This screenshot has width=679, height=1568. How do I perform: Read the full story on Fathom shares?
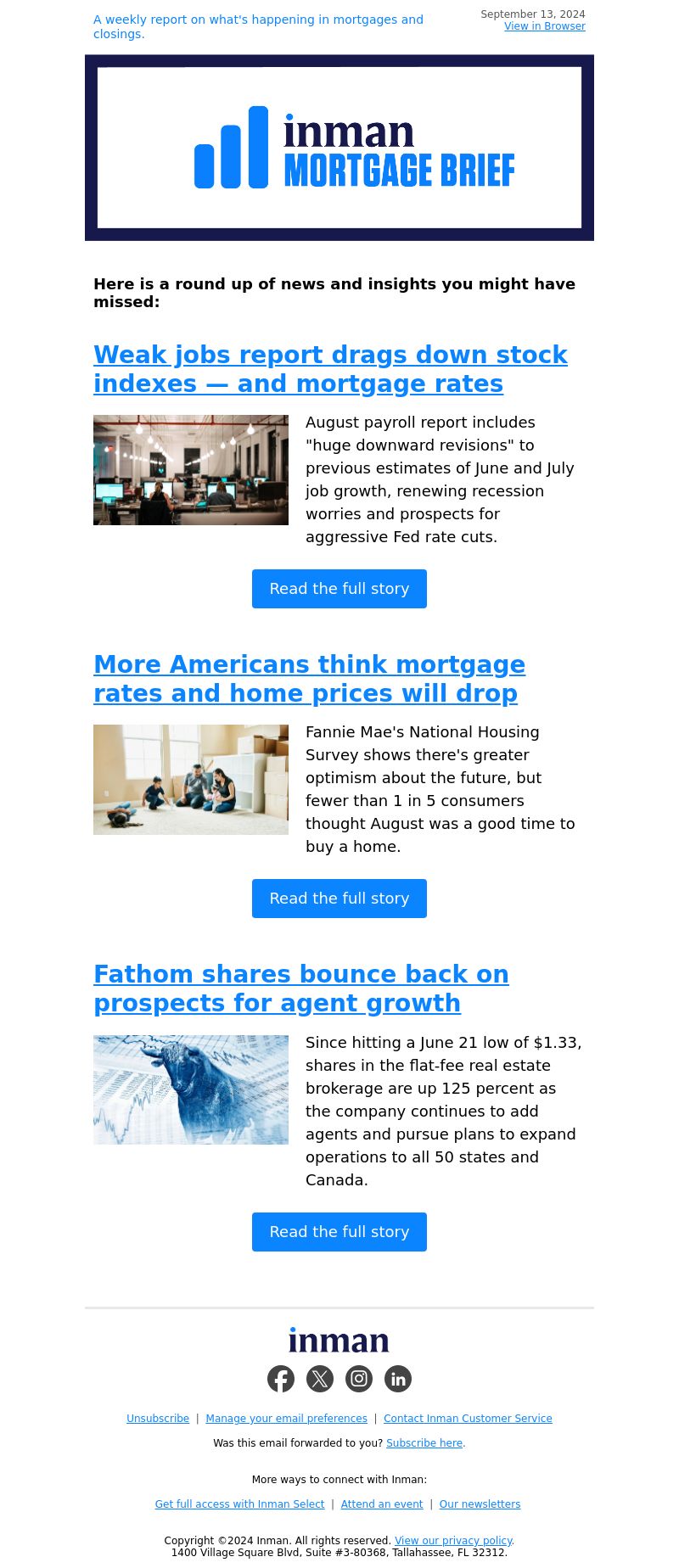339,1232
